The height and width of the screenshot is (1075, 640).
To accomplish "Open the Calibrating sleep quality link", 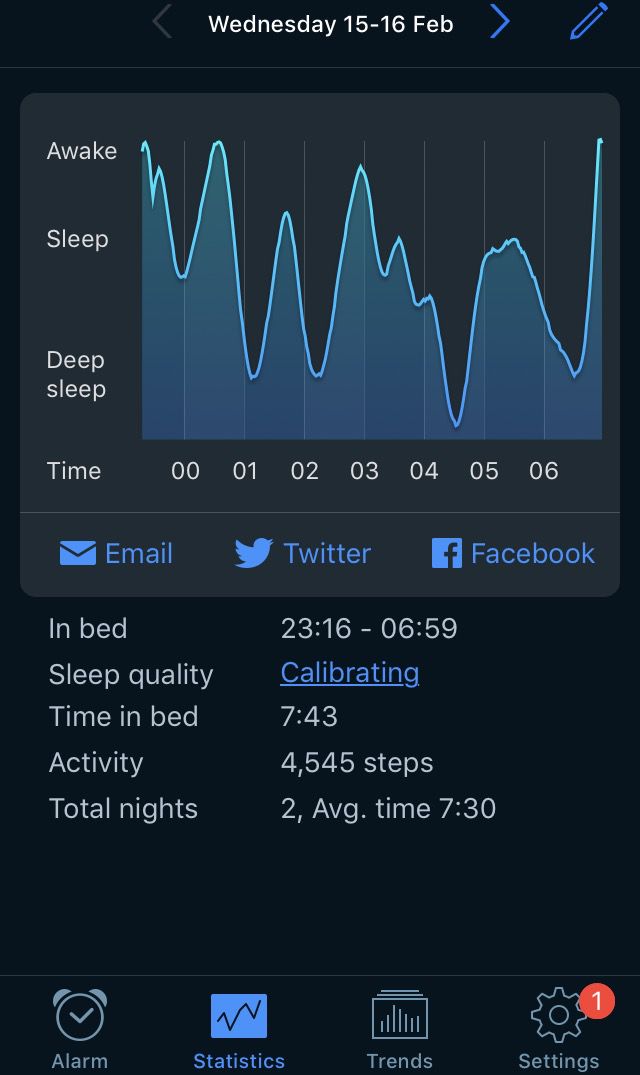I will [349, 673].
